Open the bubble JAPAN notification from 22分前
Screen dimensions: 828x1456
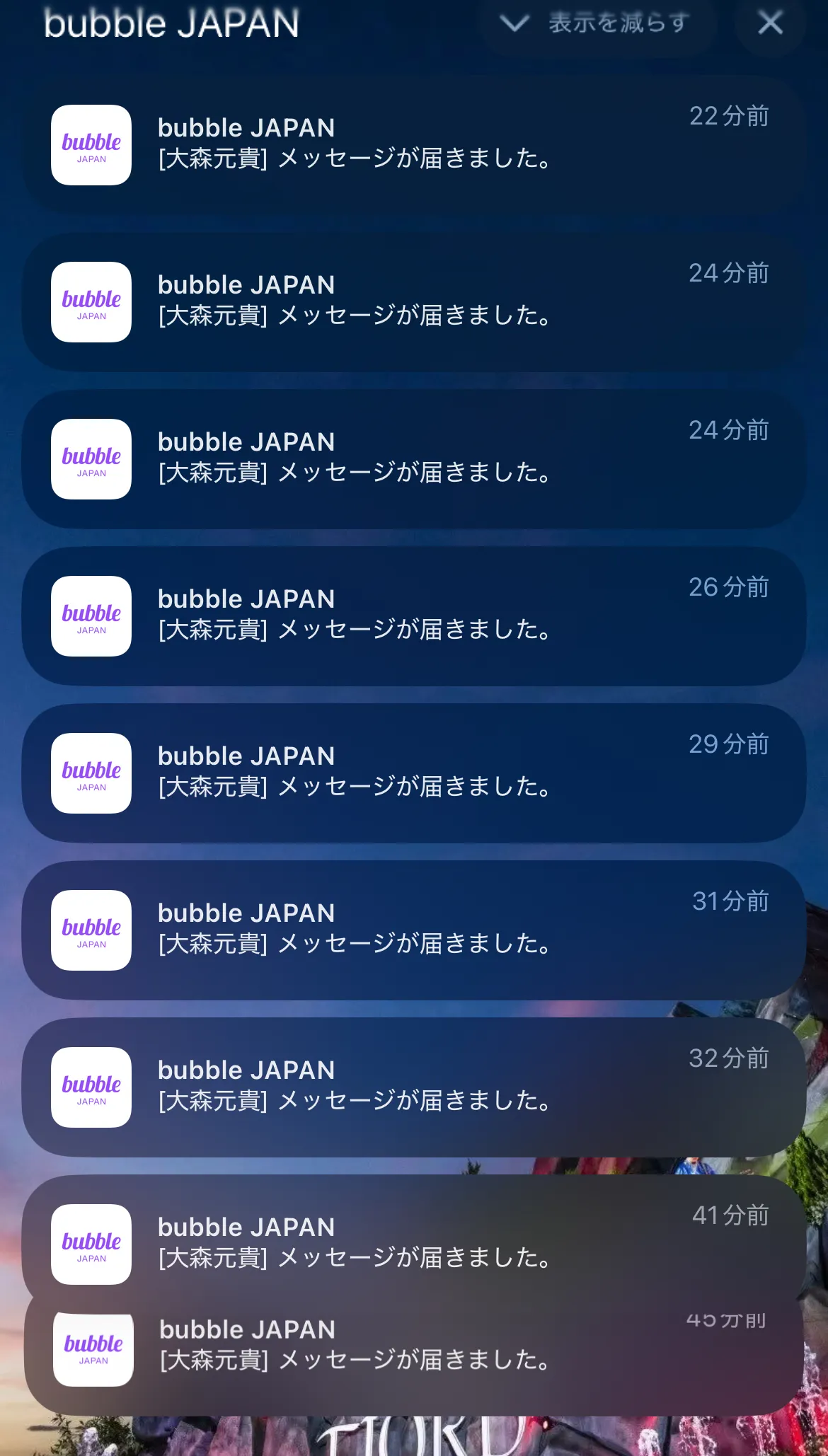(x=414, y=145)
